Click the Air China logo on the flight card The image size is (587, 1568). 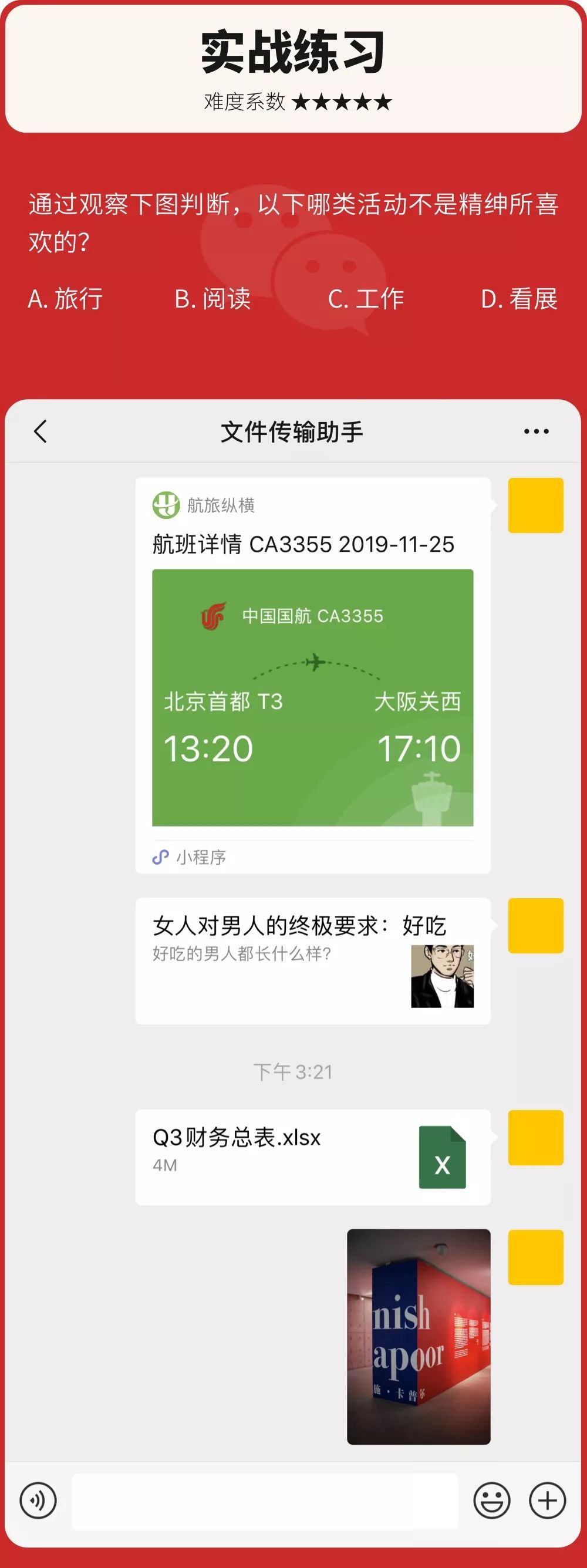(x=212, y=616)
